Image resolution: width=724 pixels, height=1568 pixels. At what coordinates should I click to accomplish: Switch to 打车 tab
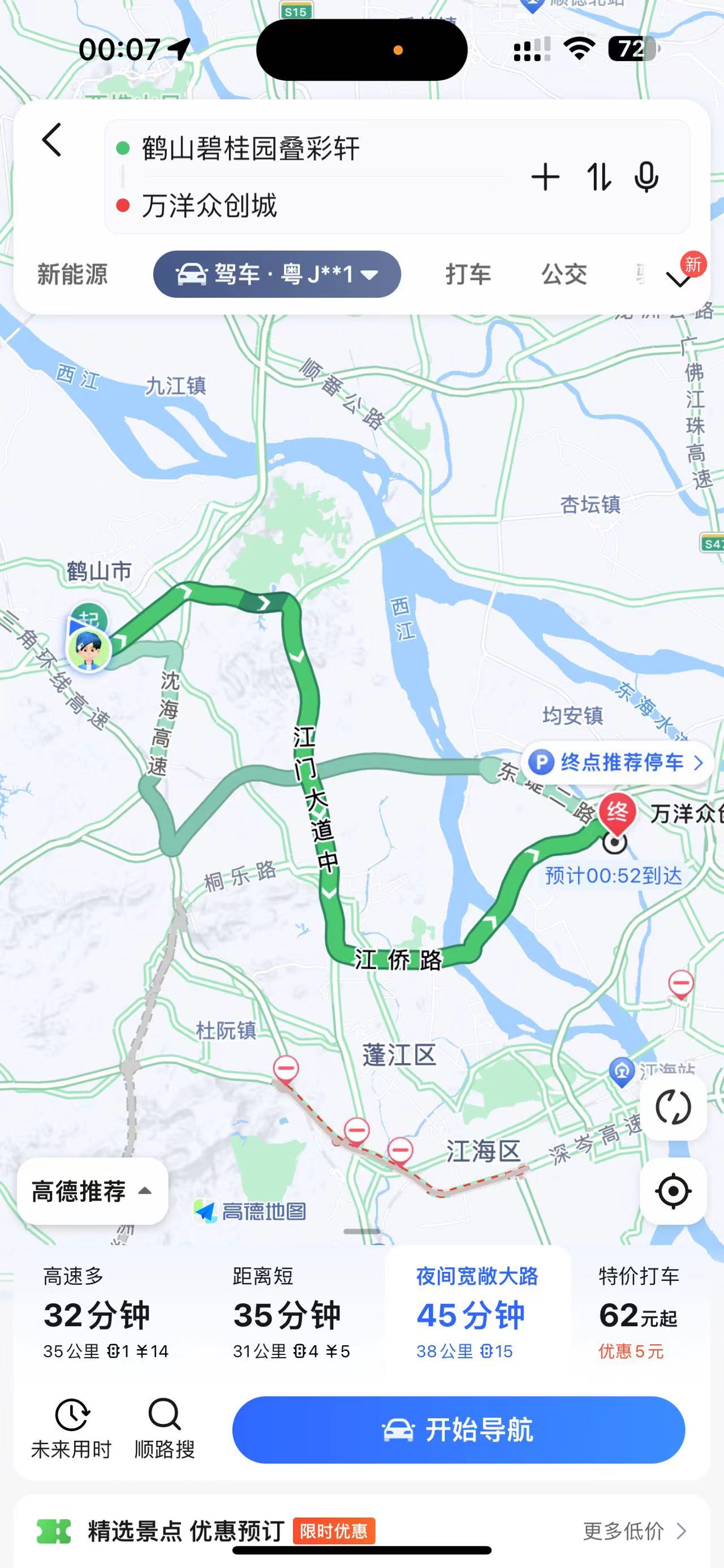point(468,274)
